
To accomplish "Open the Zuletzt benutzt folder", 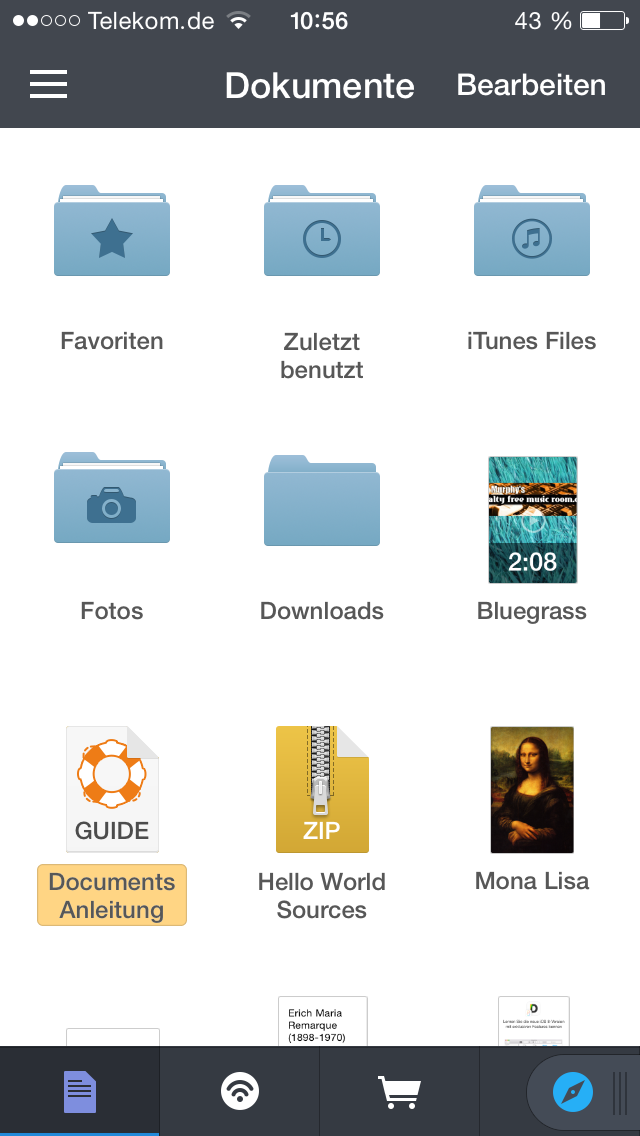I will coord(321,231).
